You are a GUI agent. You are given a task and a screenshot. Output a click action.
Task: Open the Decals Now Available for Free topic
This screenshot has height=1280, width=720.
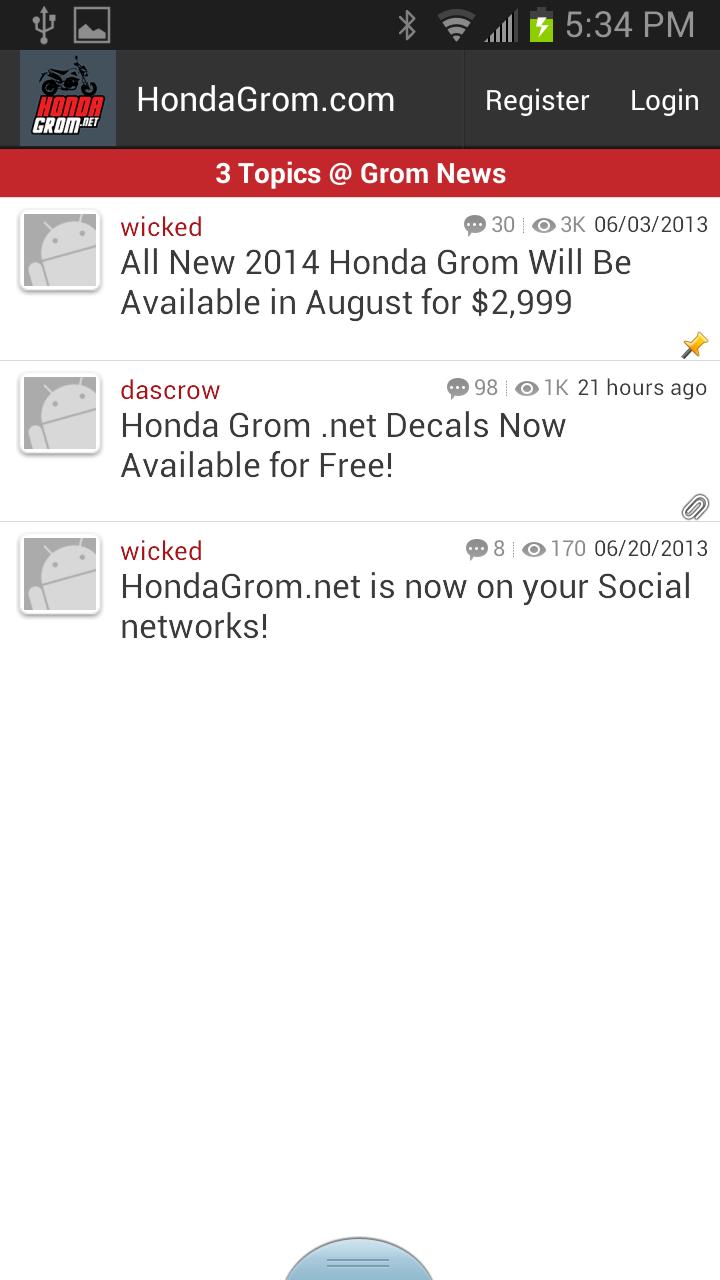click(x=343, y=445)
